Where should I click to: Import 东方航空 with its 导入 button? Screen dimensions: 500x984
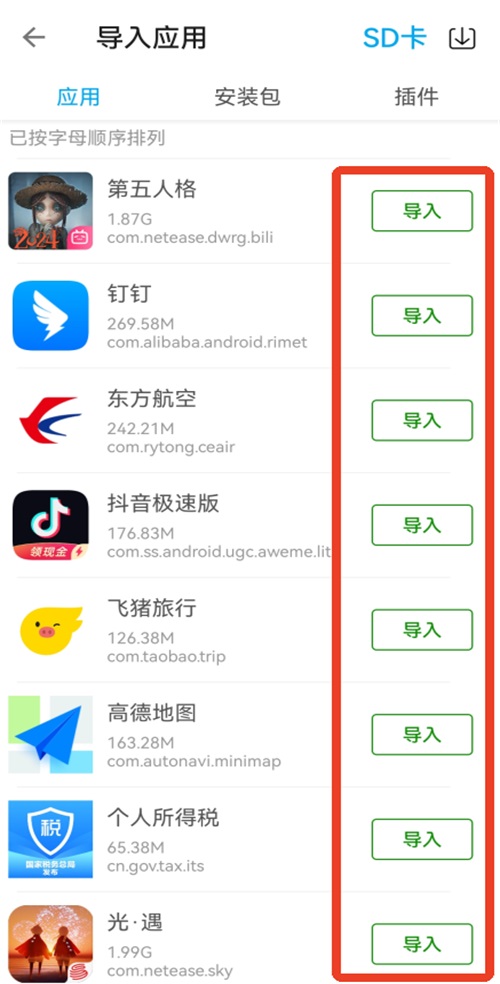tap(422, 420)
